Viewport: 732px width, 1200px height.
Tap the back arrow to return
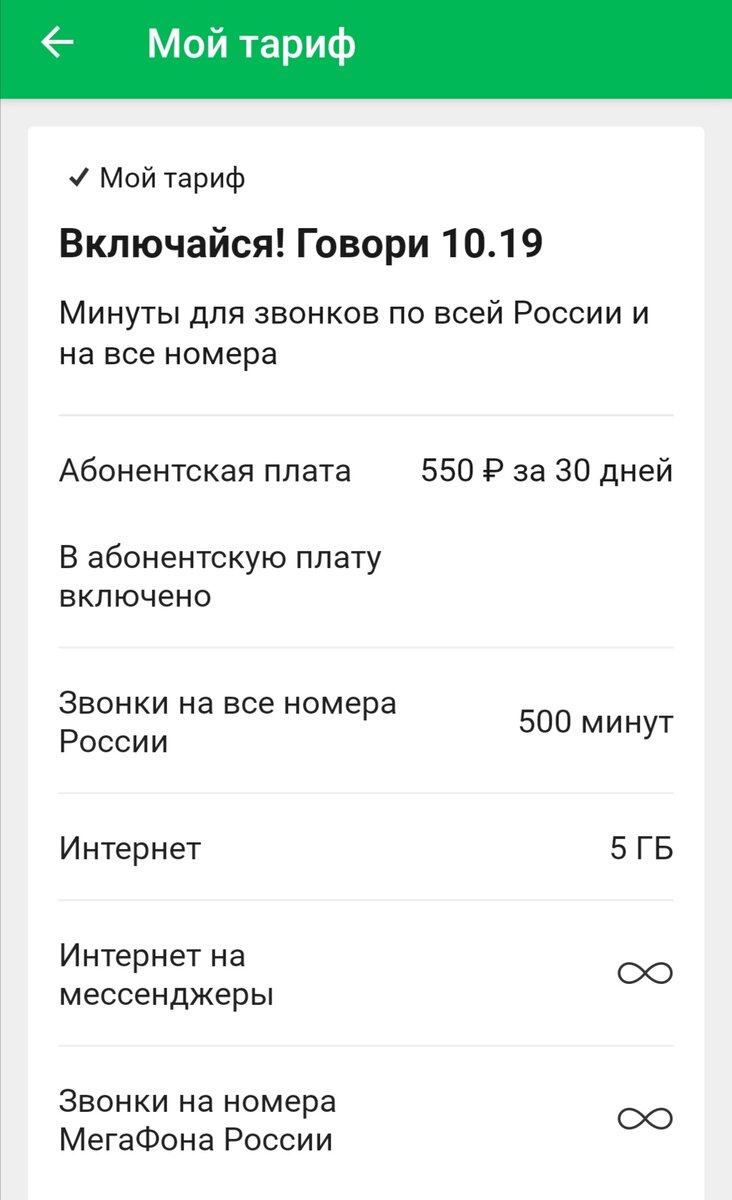pyautogui.click(x=59, y=44)
